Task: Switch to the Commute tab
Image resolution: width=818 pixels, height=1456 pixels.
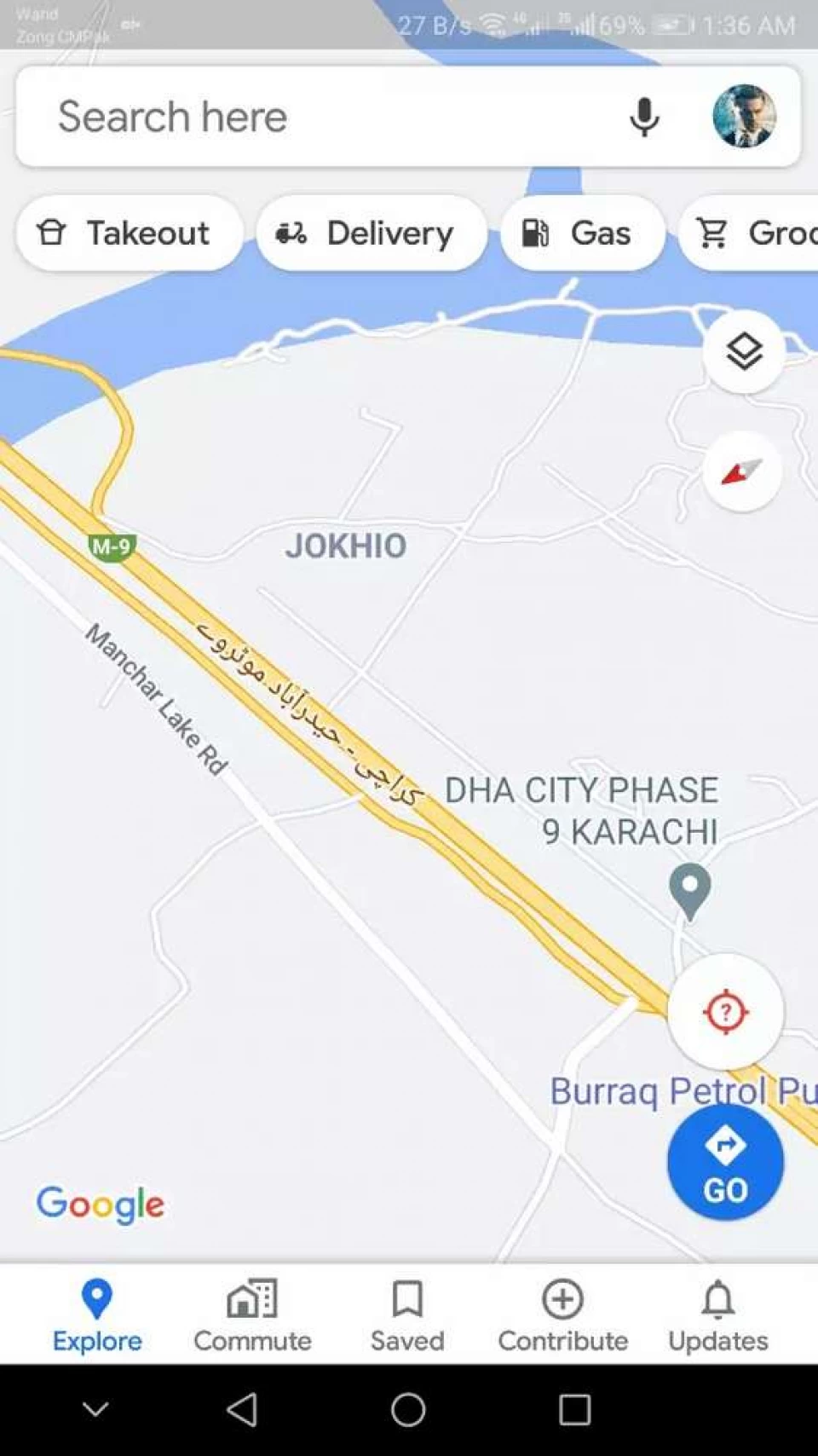Action: point(252,1315)
